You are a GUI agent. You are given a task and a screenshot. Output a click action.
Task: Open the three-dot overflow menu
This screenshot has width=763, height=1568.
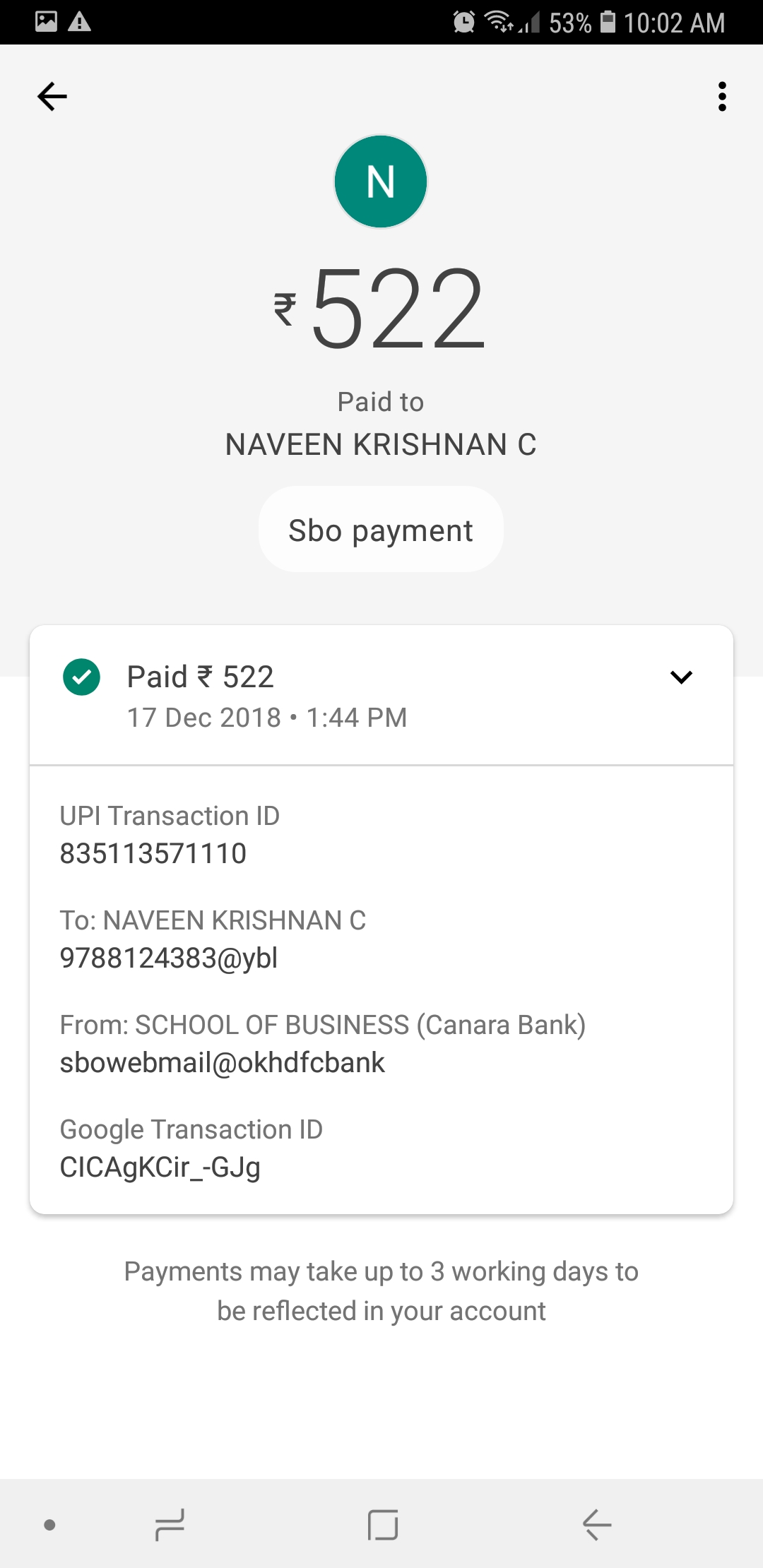click(x=722, y=97)
